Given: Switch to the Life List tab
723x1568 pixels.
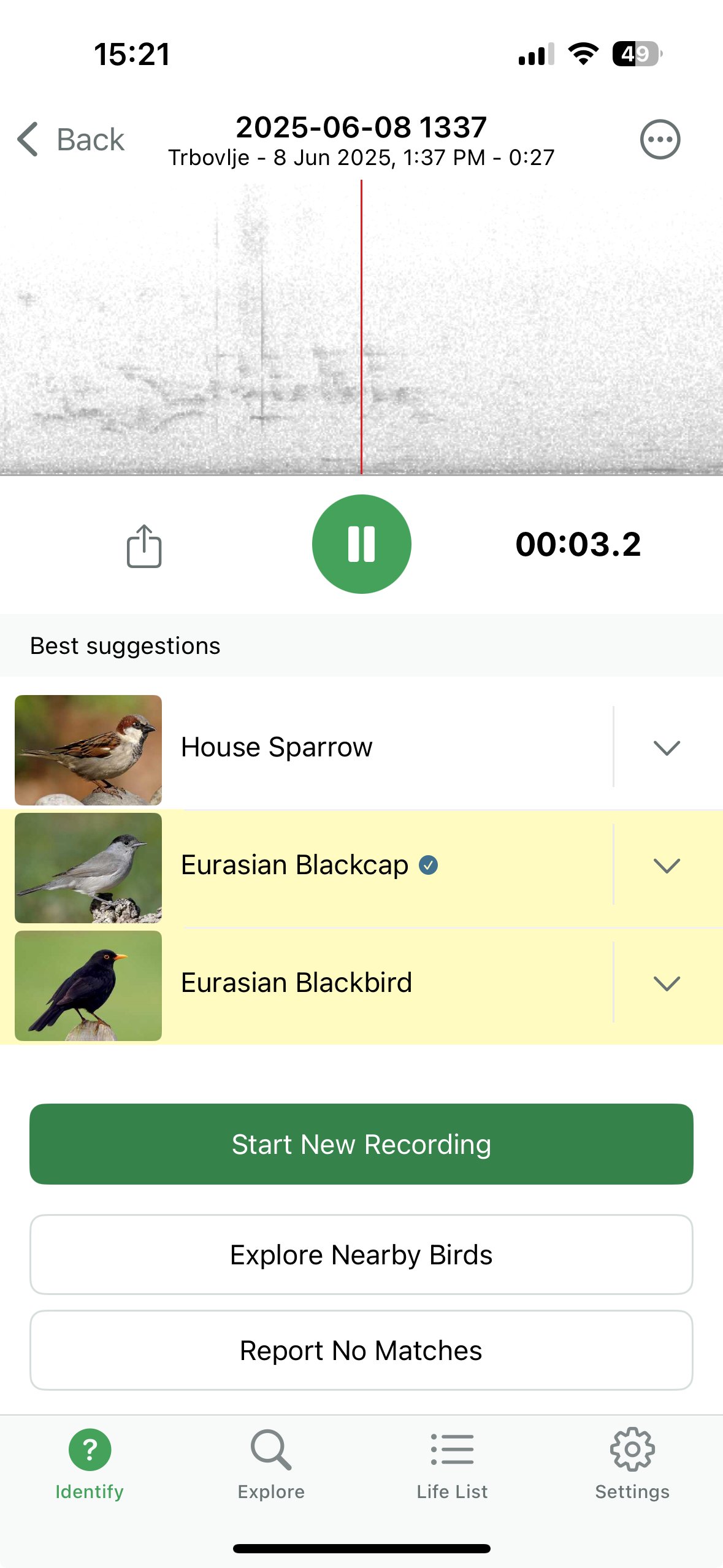Looking at the screenshot, I should [452, 1463].
